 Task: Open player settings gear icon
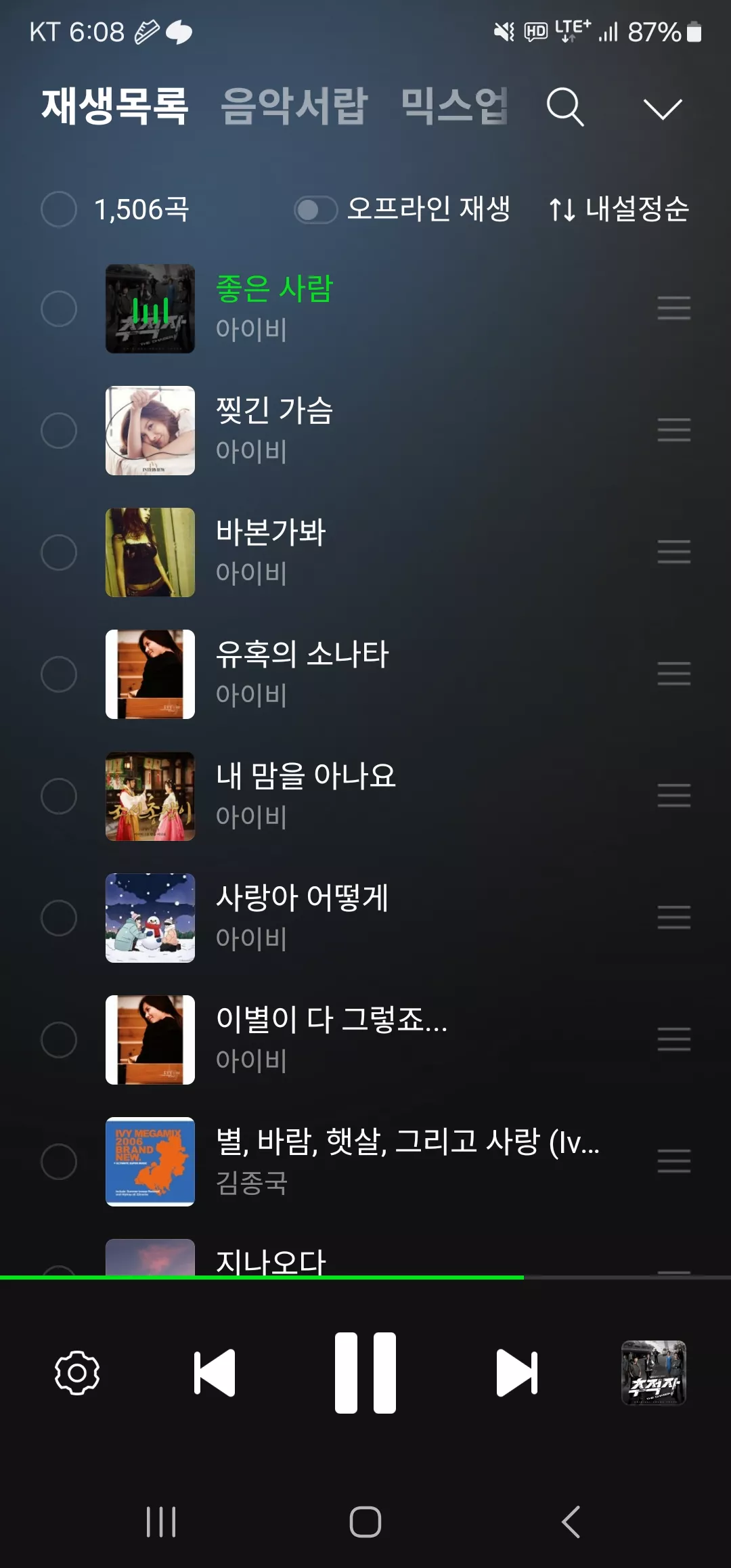tap(77, 1372)
